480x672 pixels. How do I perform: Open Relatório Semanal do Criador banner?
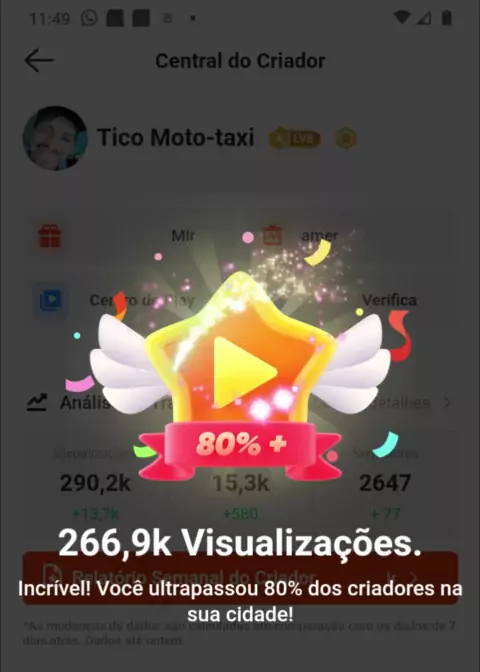pos(240,578)
